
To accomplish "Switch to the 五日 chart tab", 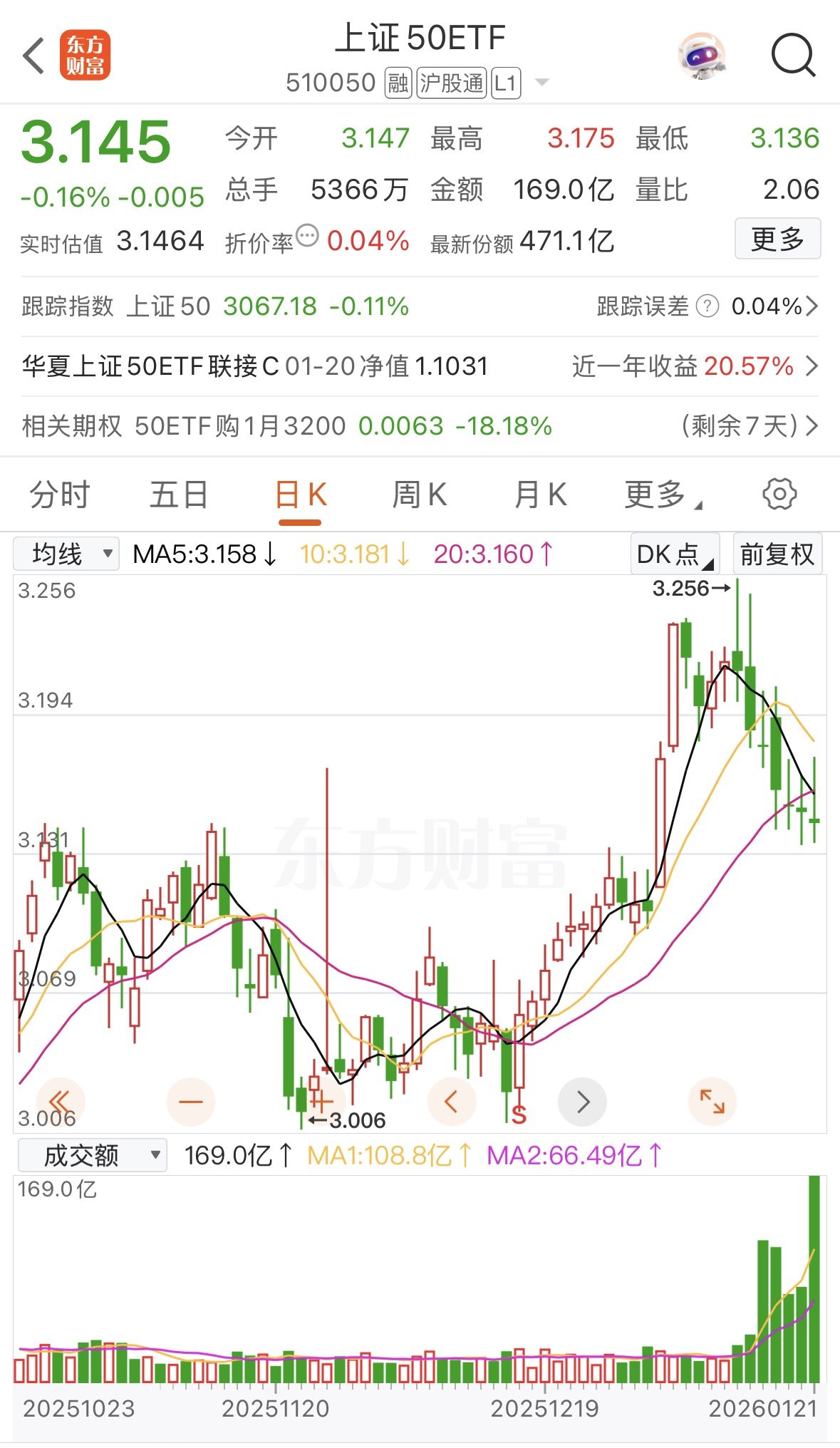I will (179, 495).
